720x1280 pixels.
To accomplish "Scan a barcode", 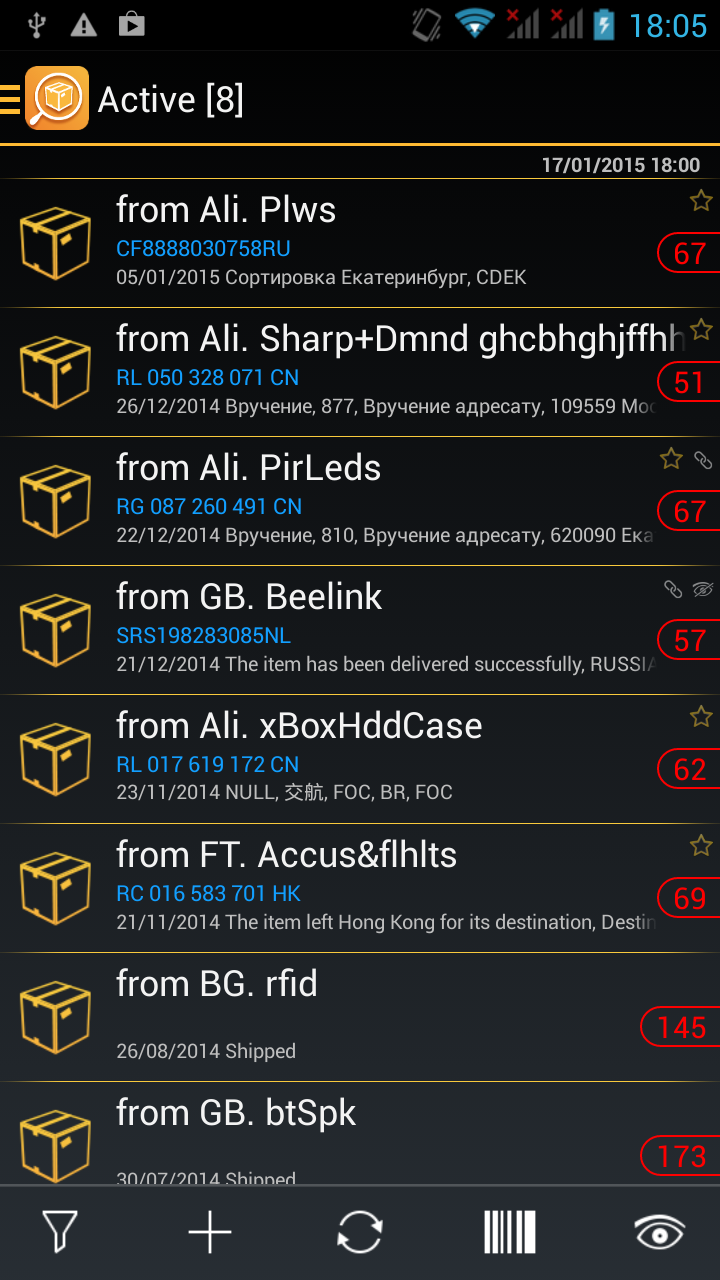I will [510, 1232].
